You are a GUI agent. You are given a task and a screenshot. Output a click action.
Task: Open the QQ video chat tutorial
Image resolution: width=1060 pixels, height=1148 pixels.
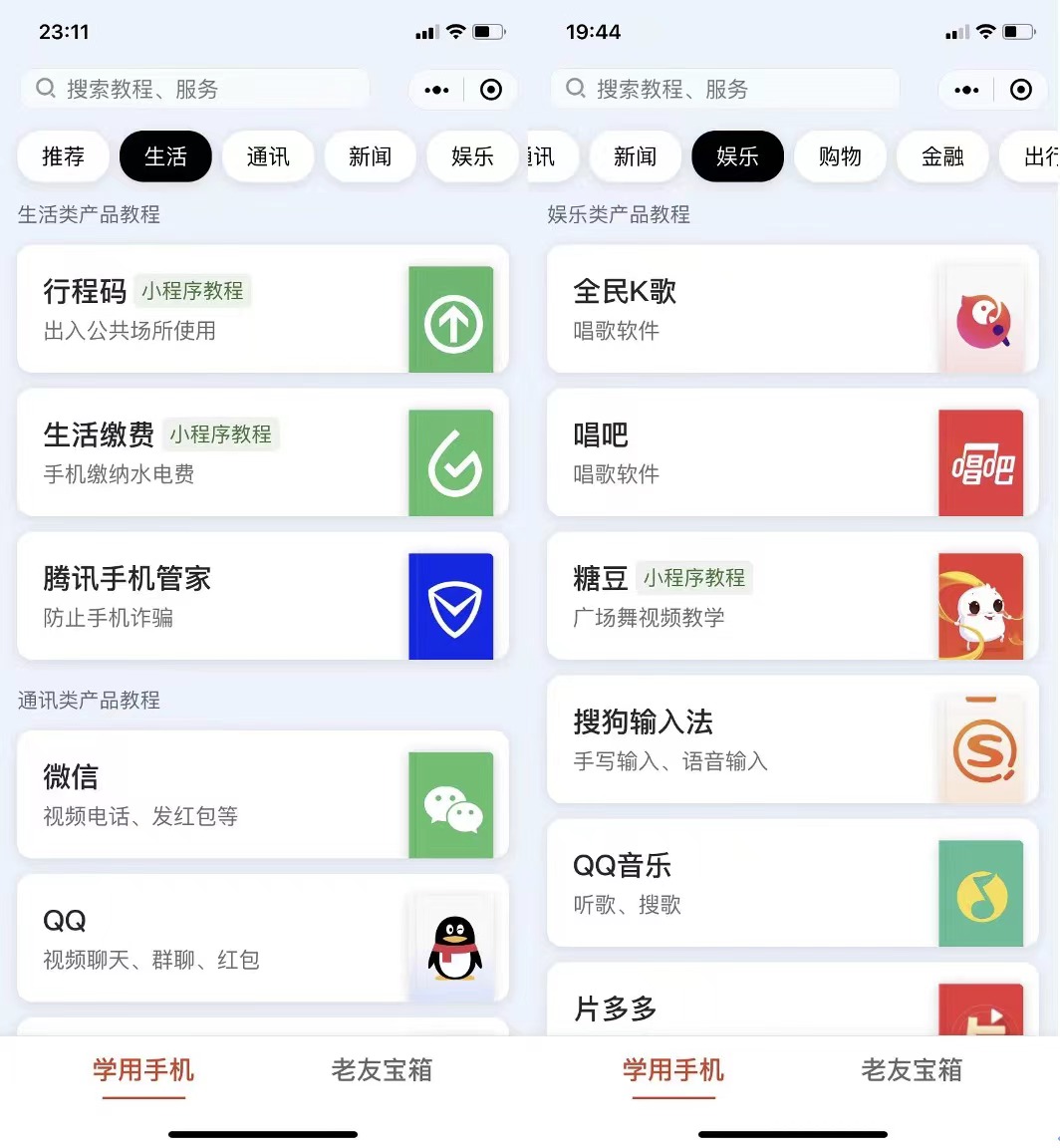pyautogui.click(x=262, y=938)
